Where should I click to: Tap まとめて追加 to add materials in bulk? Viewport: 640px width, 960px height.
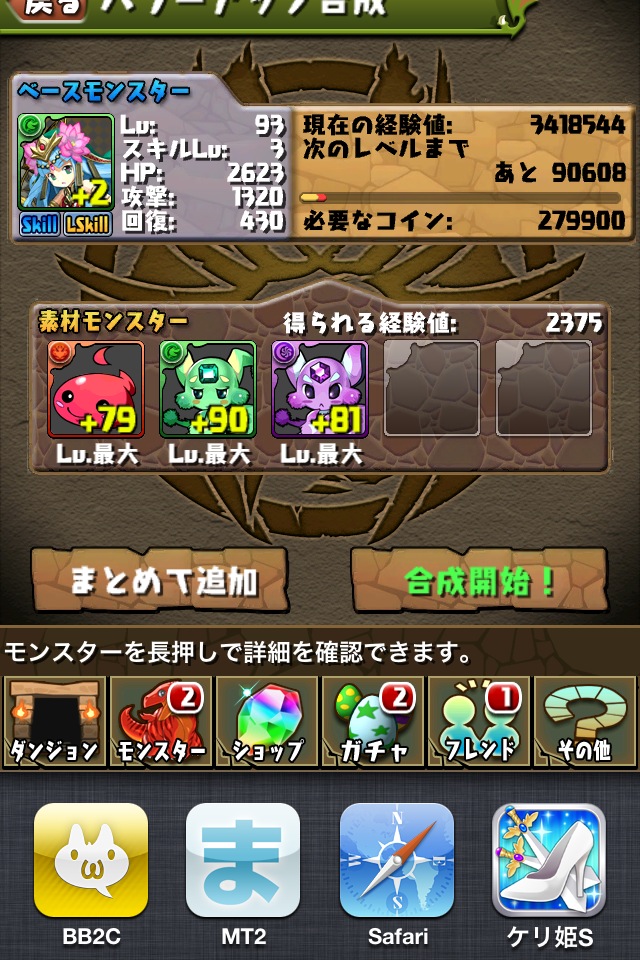pos(160,581)
